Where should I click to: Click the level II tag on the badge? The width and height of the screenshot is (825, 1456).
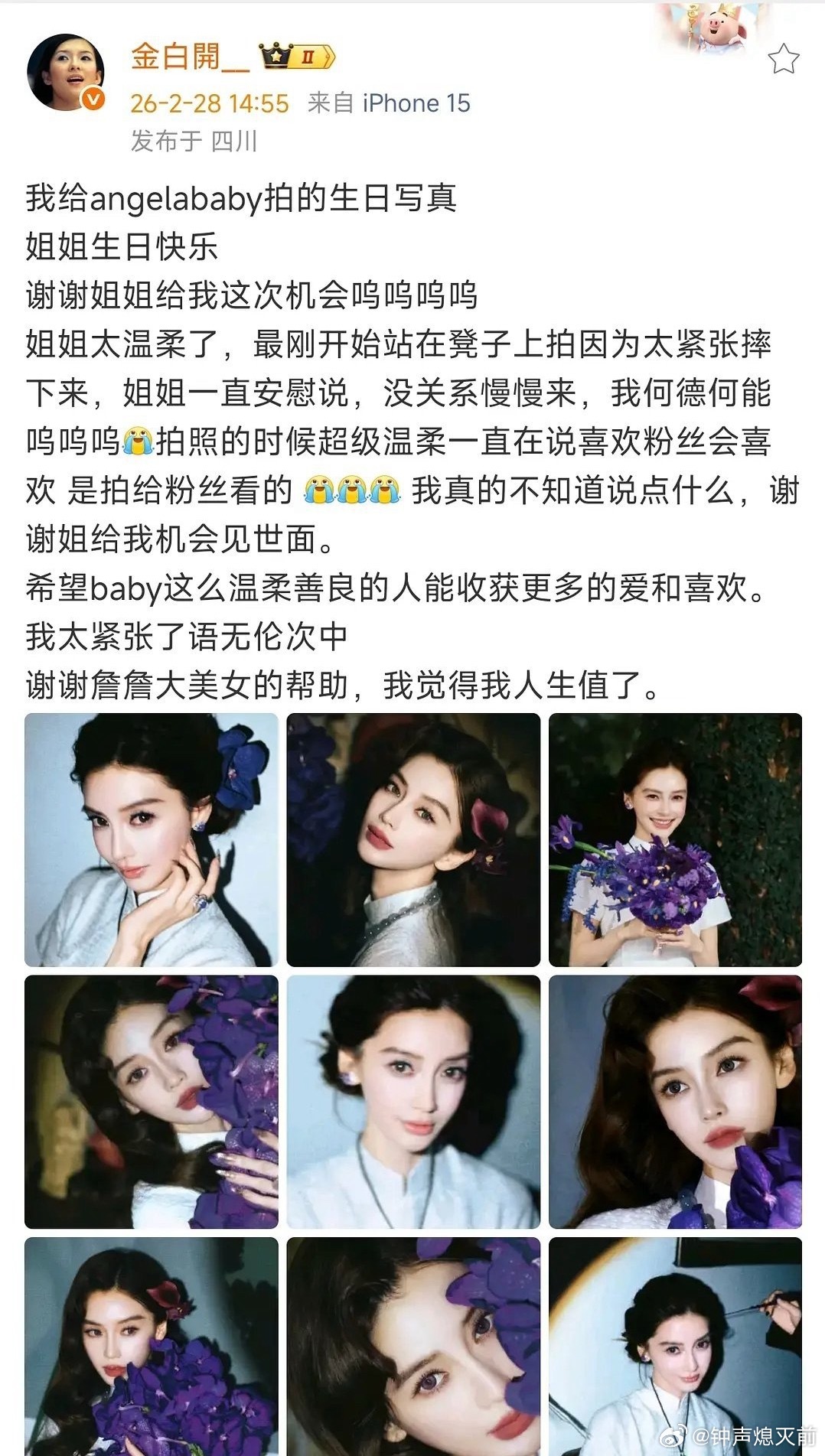309,57
